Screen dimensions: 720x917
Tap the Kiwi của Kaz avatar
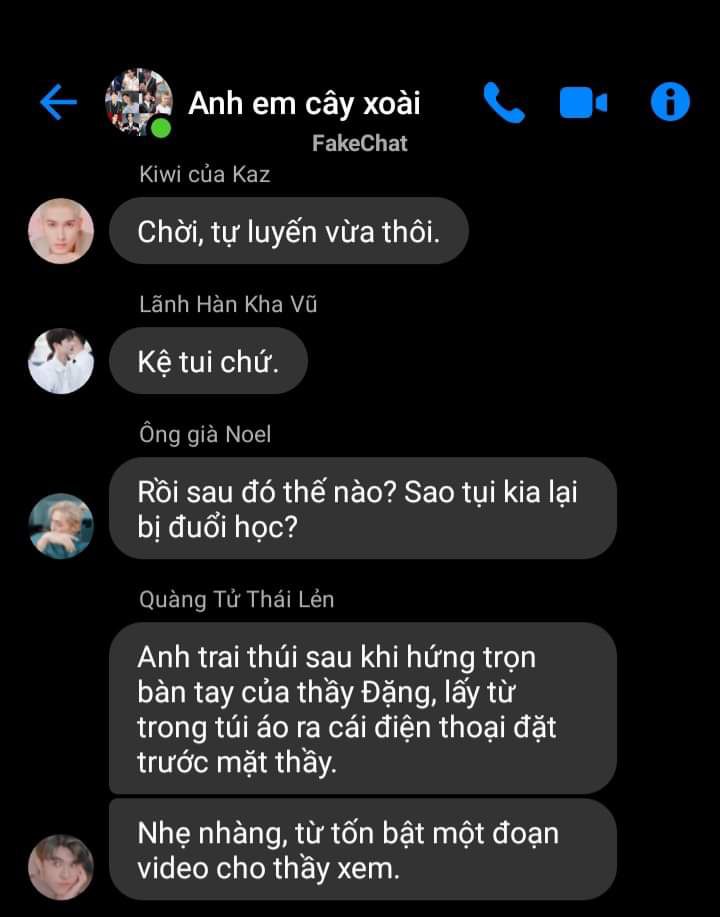pos(61,231)
